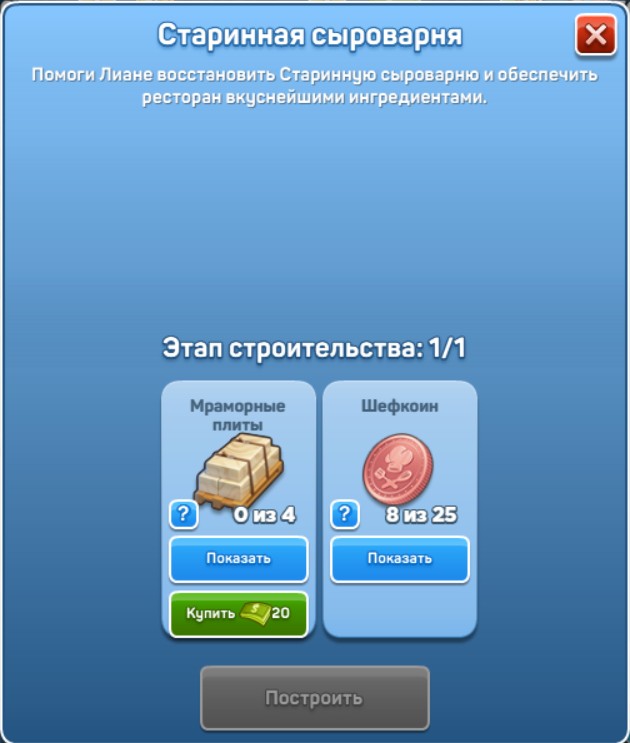Image resolution: width=630 pixels, height=743 pixels.
Task: Open help for Мраморные плиты
Action: pyautogui.click(x=183, y=514)
